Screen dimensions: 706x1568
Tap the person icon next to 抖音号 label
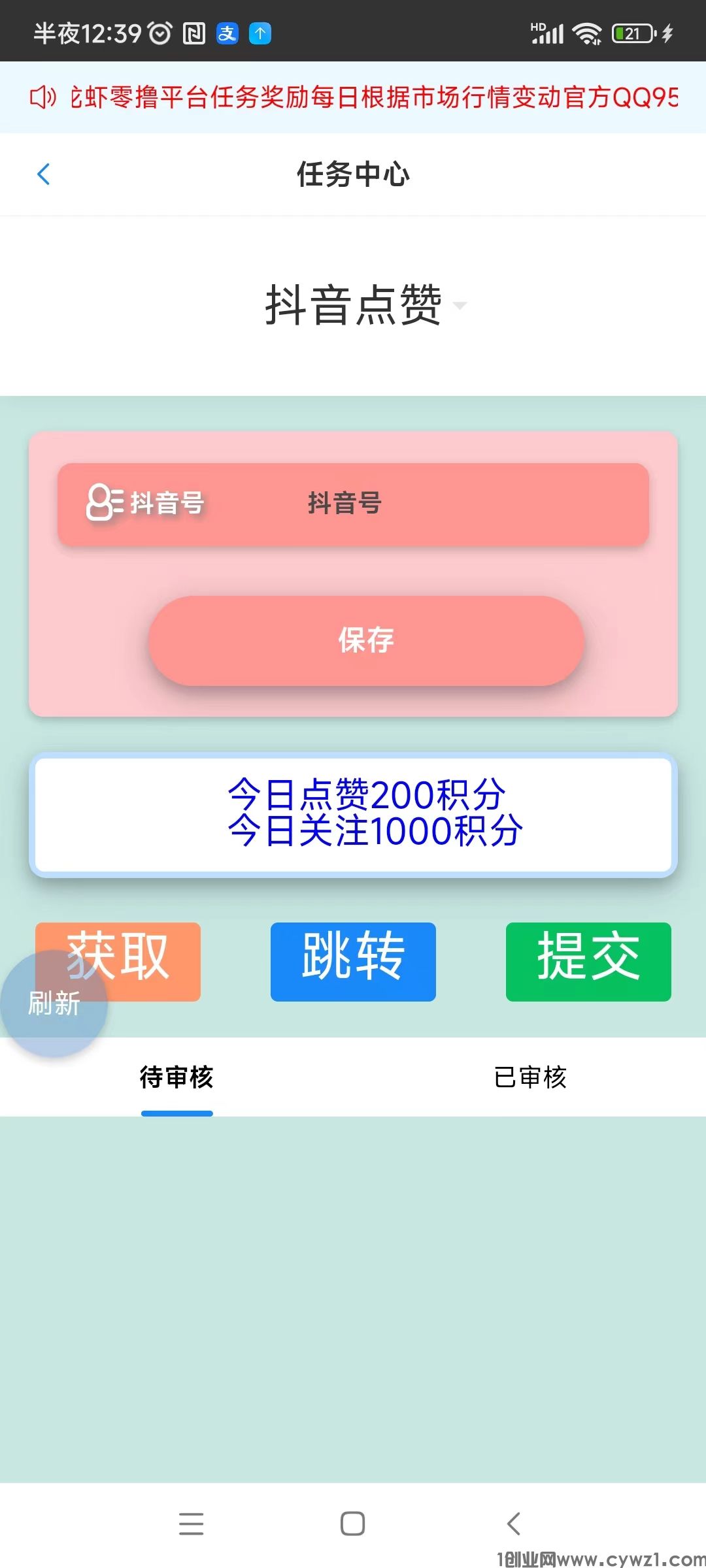click(x=103, y=503)
